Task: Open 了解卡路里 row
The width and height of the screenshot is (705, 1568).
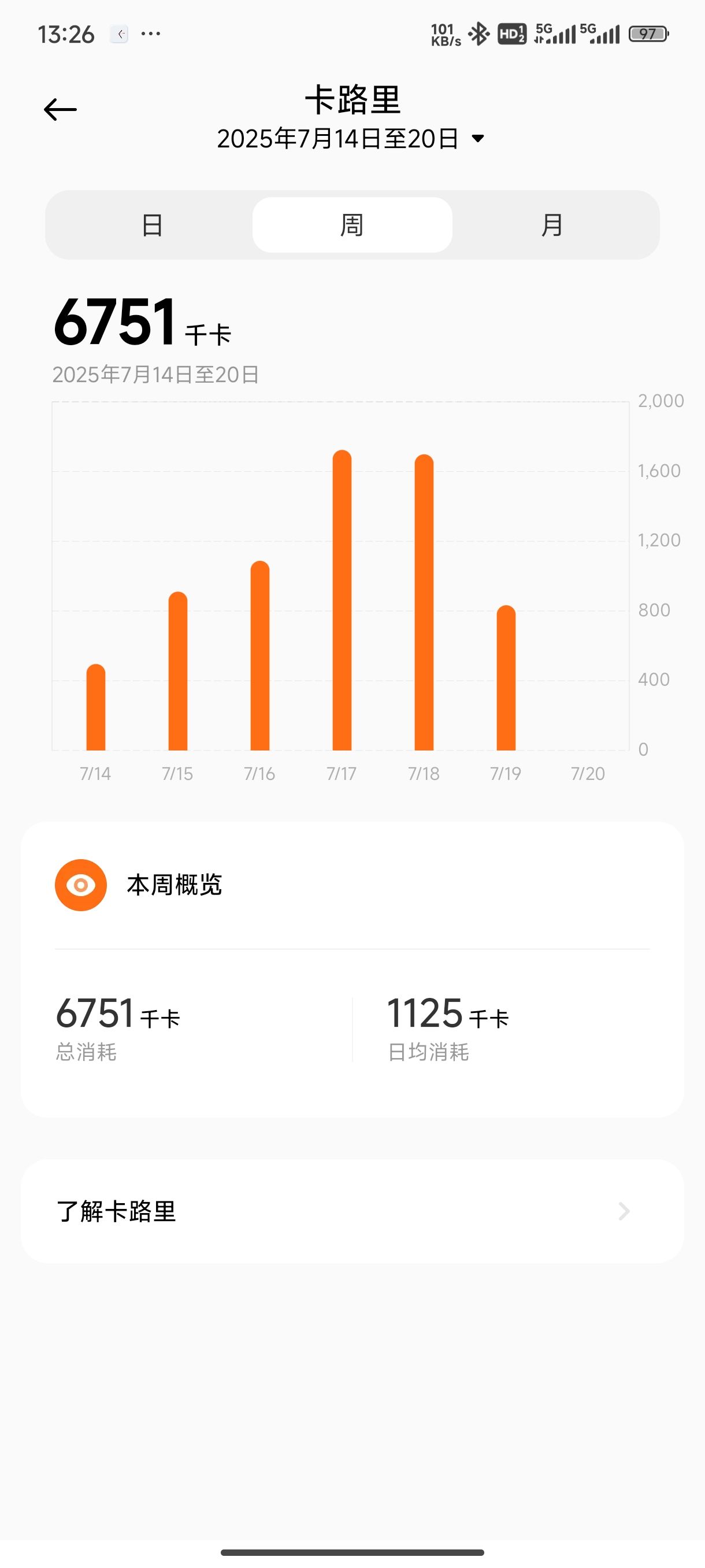Action: click(352, 1211)
